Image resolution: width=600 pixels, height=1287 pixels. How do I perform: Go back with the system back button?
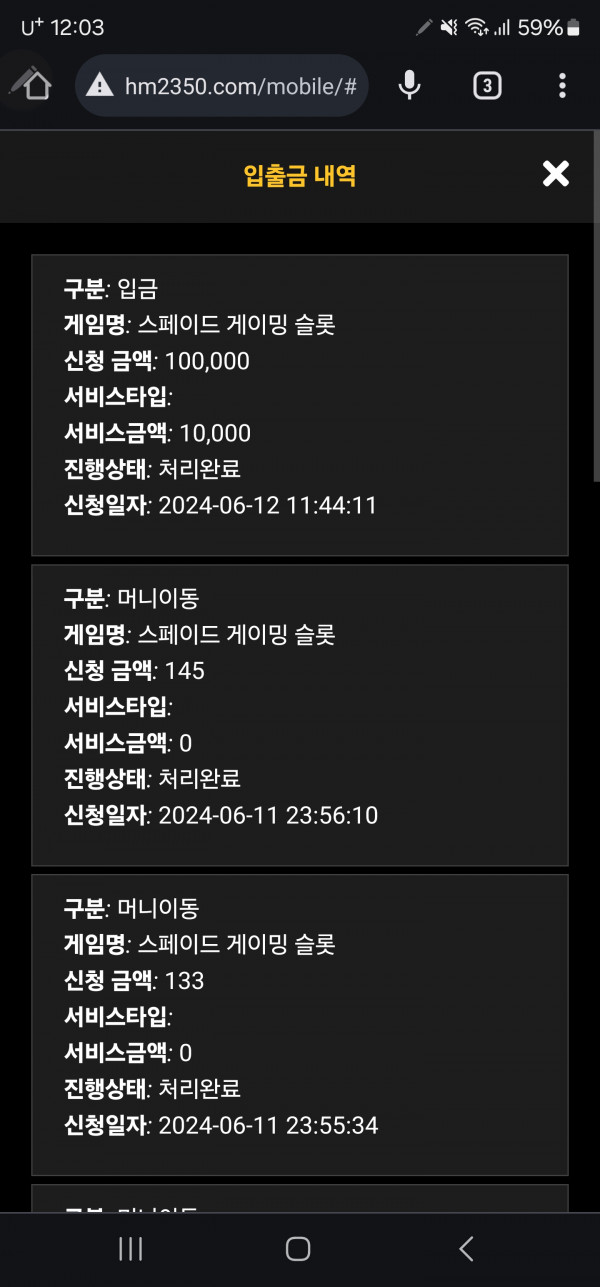465,1248
